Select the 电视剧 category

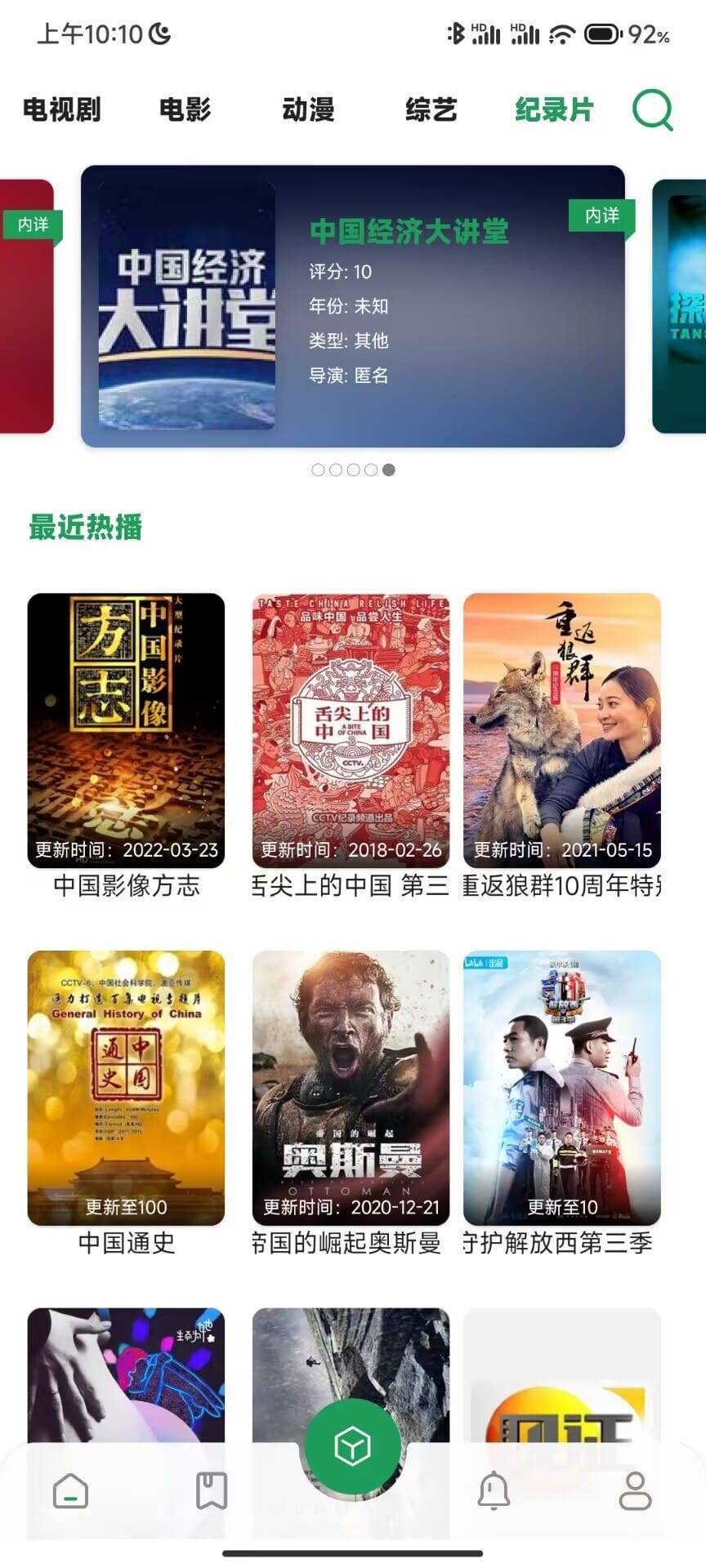pos(61,111)
